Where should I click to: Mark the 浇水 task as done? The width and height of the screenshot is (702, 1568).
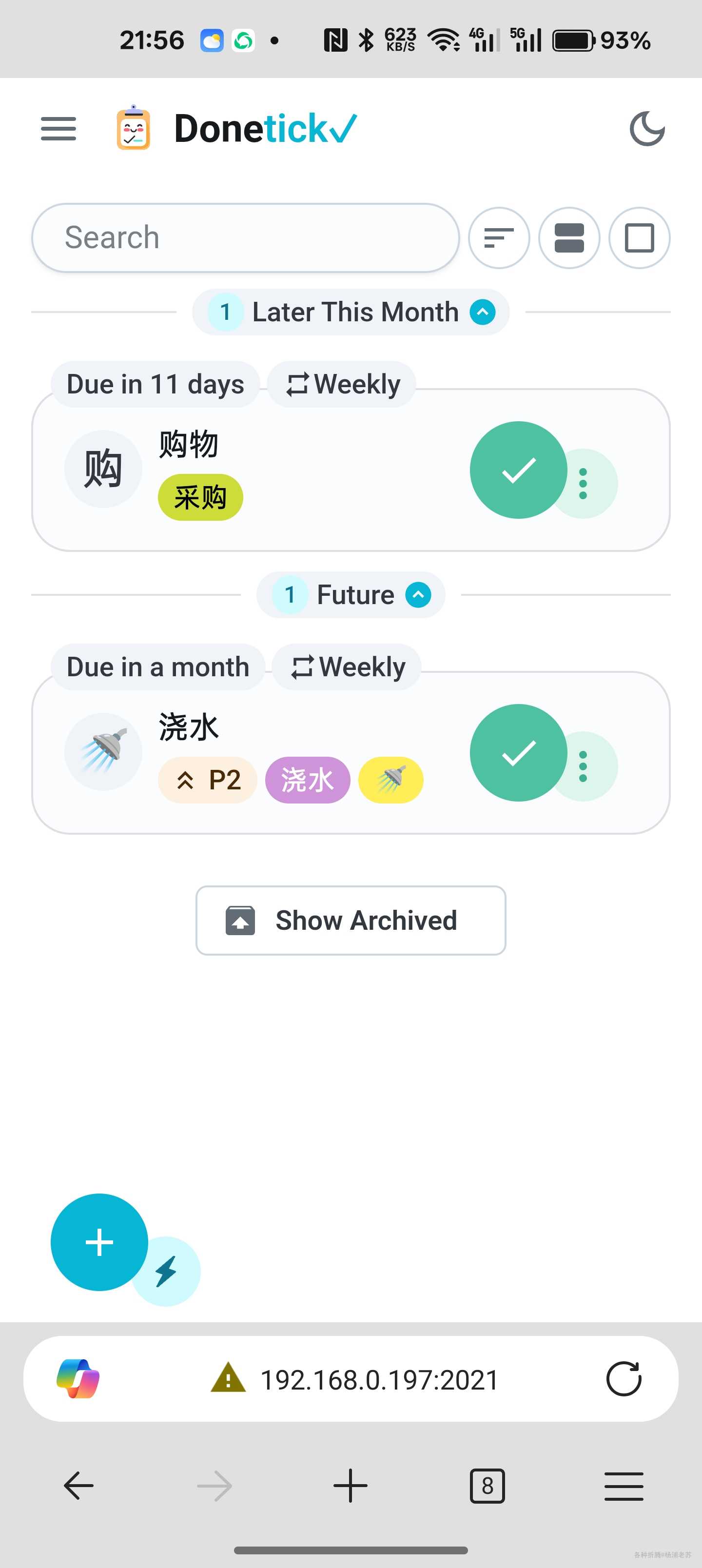pos(519,753)
